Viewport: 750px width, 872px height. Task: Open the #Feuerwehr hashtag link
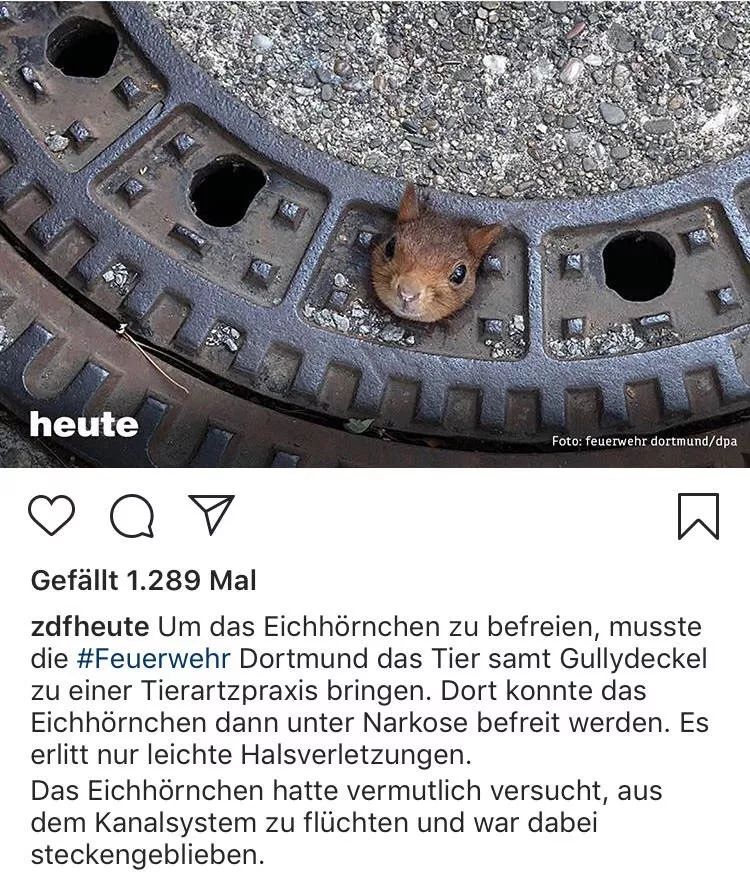154,660
